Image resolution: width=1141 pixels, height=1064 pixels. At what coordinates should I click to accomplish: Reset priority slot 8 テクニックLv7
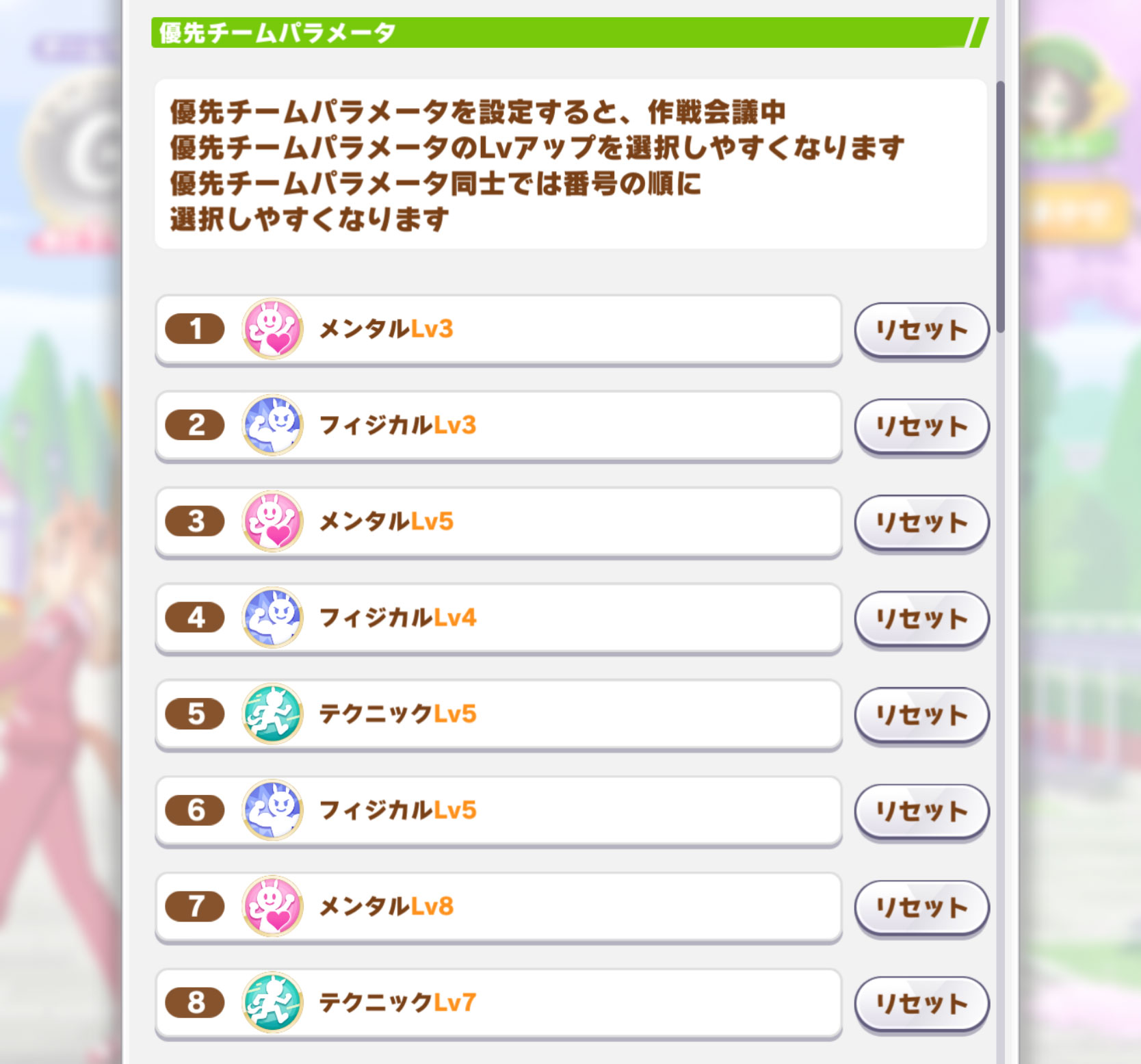tap(921, 1004)
